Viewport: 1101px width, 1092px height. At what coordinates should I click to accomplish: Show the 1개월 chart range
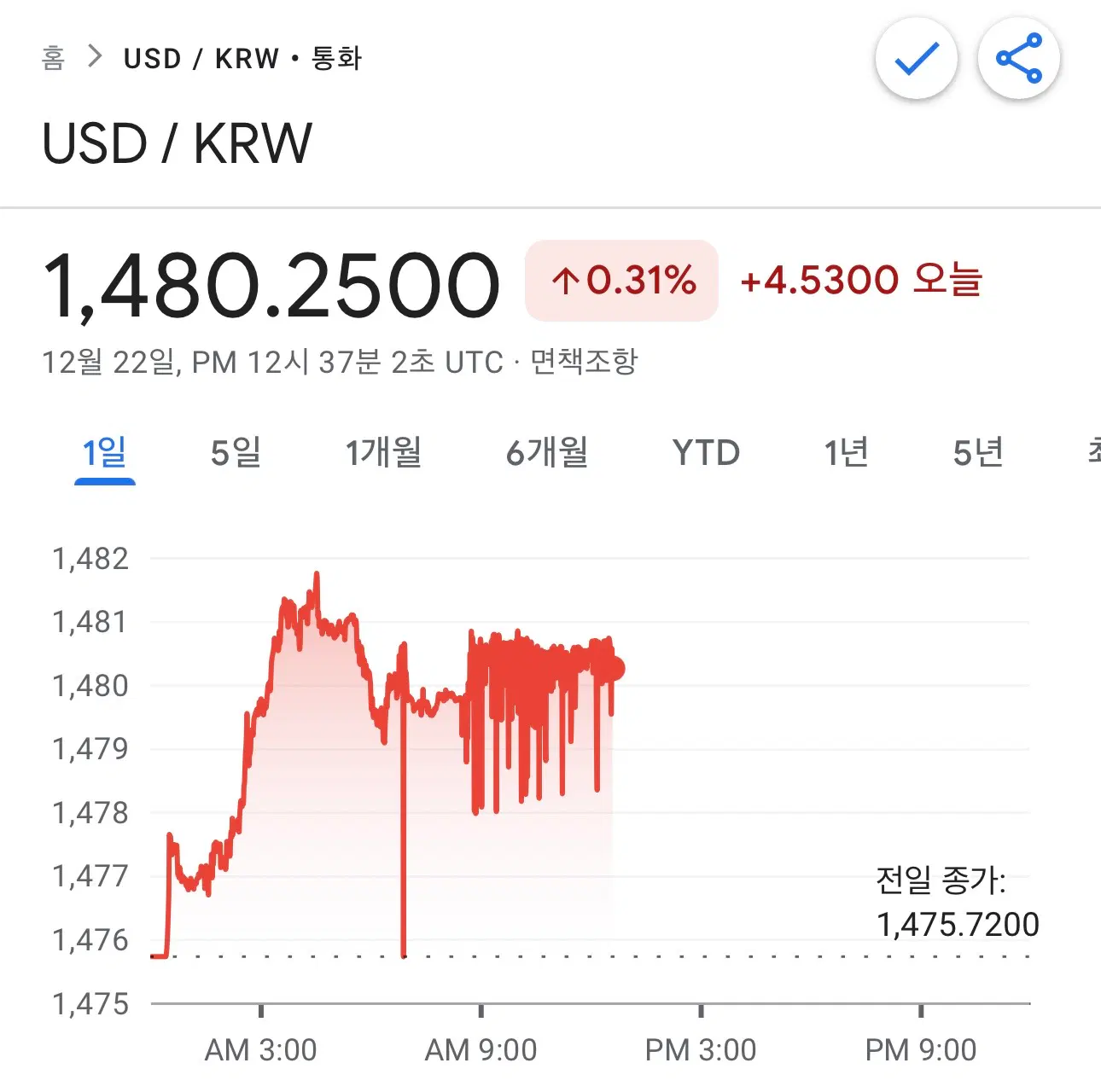tap(383, 452)
